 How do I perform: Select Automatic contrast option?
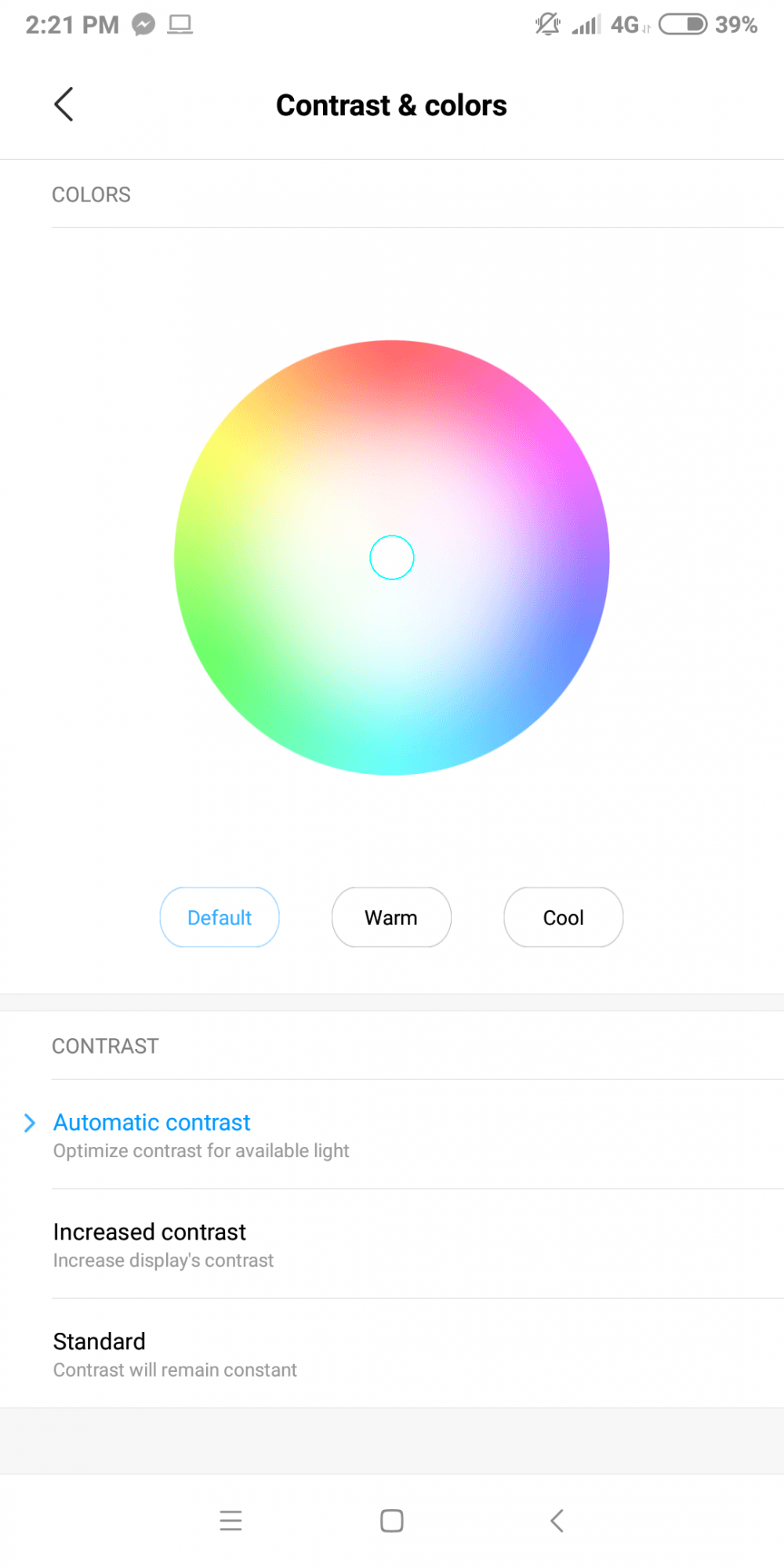pyautogui.click(x=392, y=1134)
